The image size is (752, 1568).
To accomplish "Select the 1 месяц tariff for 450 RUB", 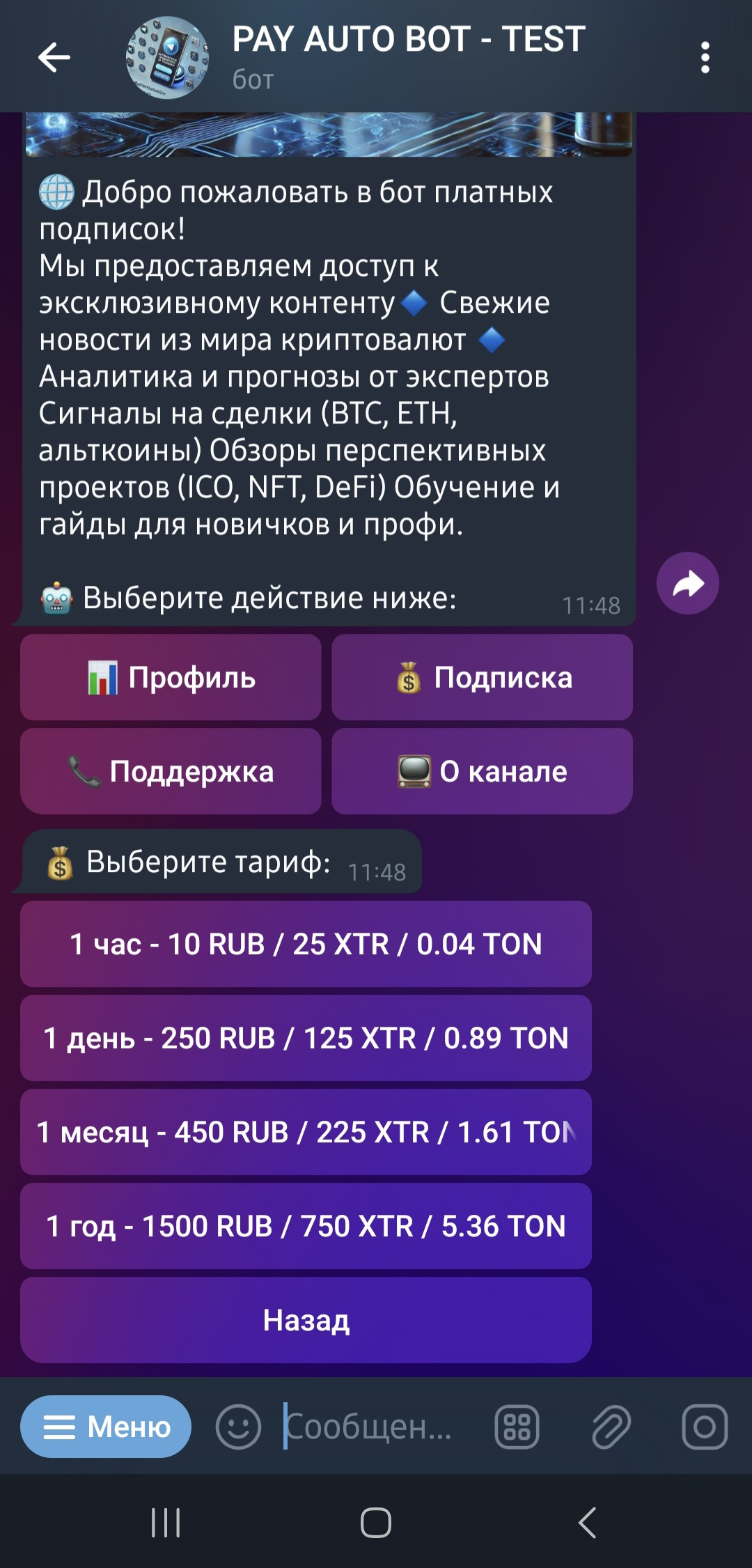I will click(x=306, y=1132).
